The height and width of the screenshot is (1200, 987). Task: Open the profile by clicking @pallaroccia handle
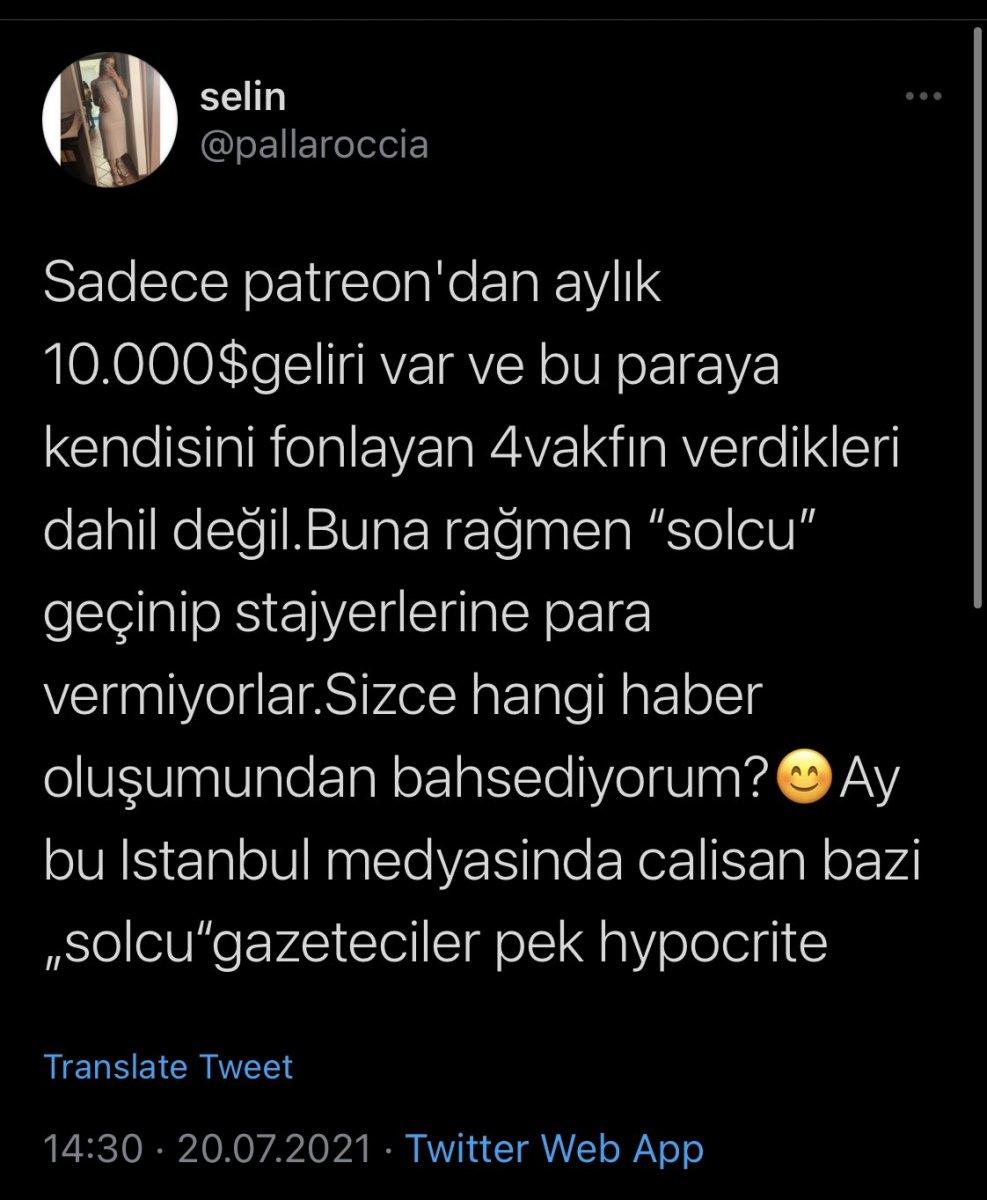click(x=315, y=143)
